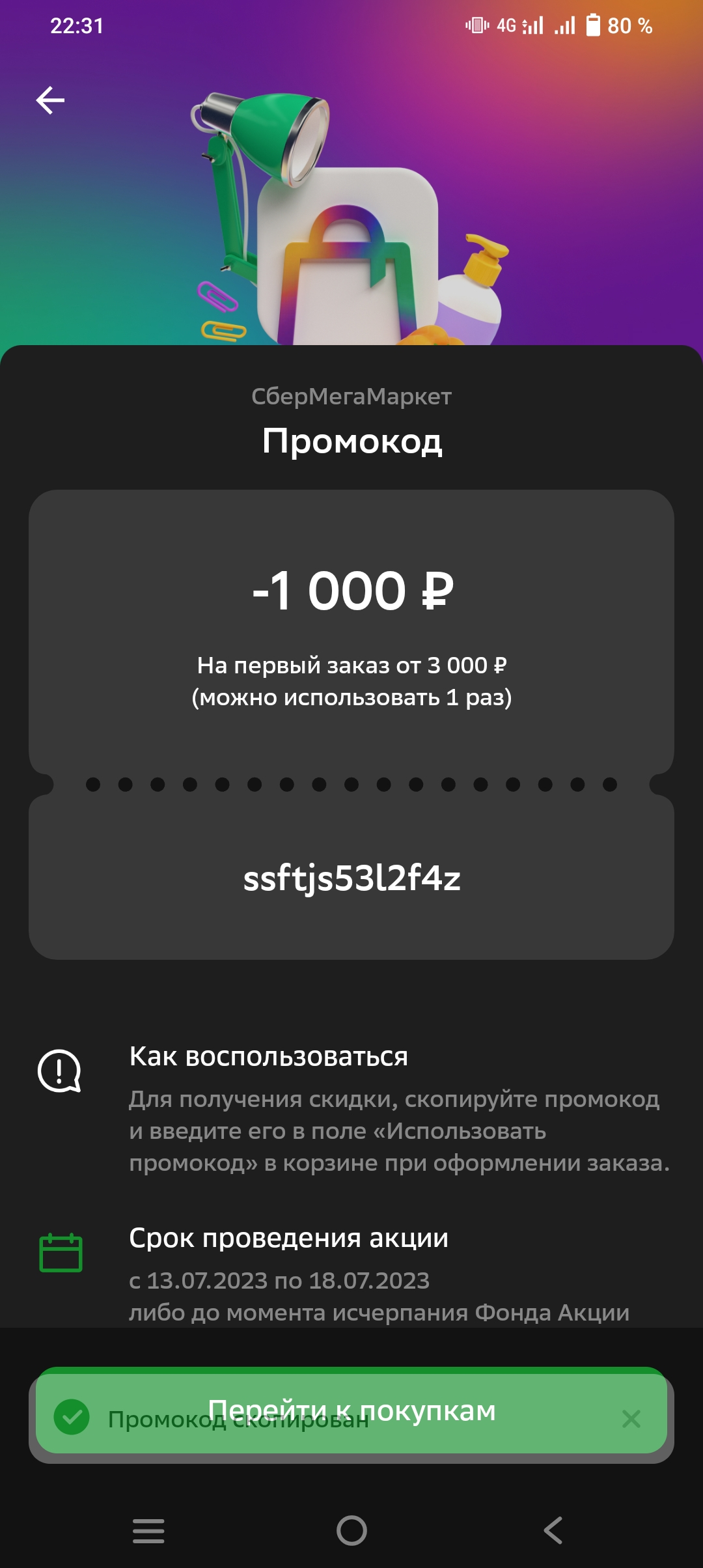
Task: Open recent apps from navigation bar
Action: point(148,1530)
